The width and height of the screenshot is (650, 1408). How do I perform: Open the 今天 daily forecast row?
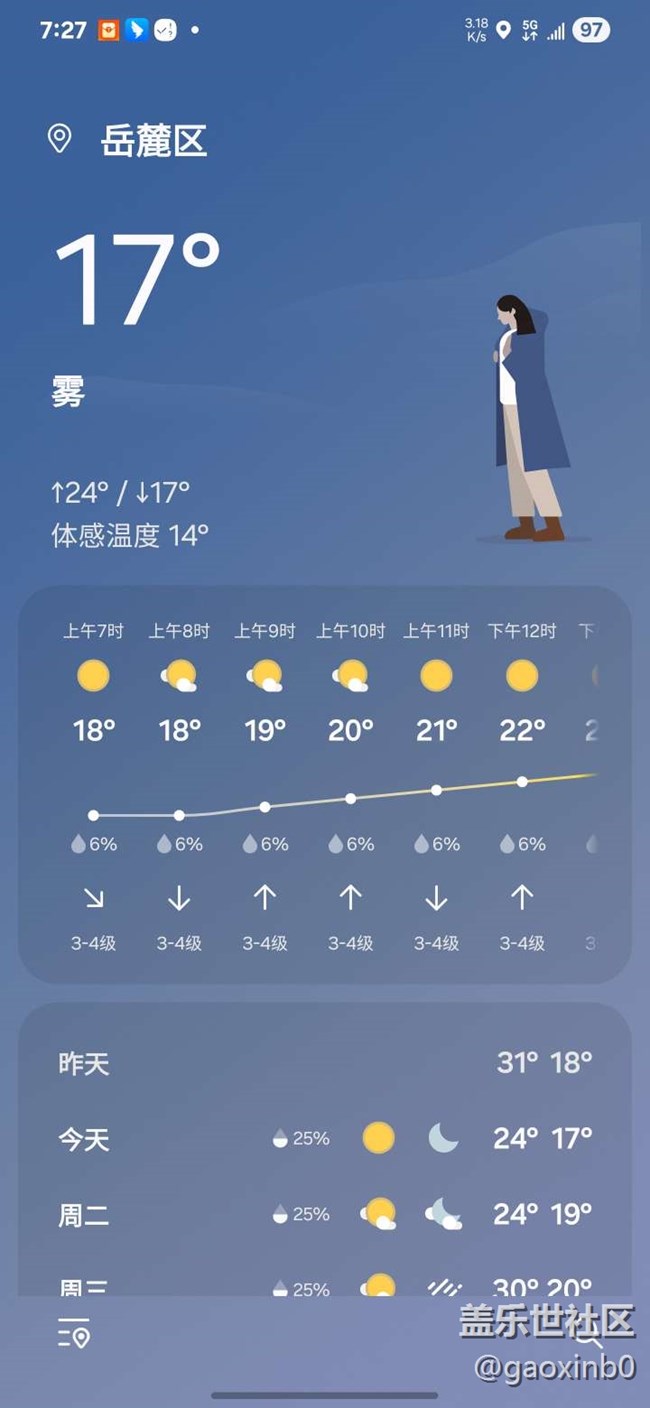coord(324,1138)
